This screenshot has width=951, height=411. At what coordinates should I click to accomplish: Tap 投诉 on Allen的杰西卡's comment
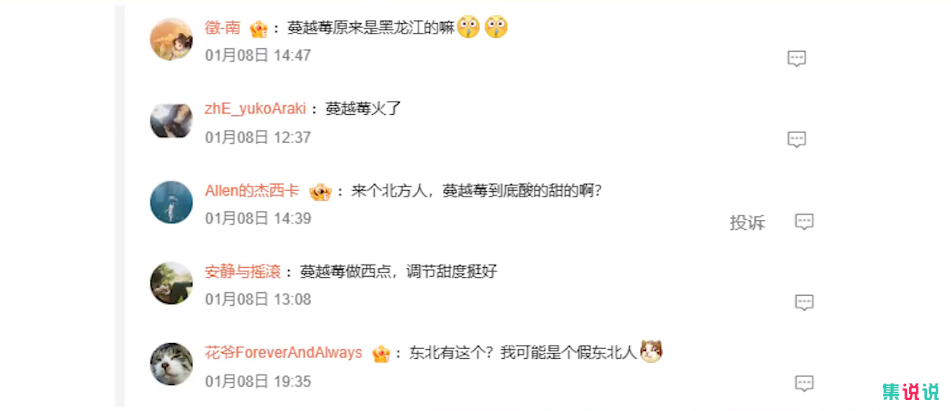(747, 222)
